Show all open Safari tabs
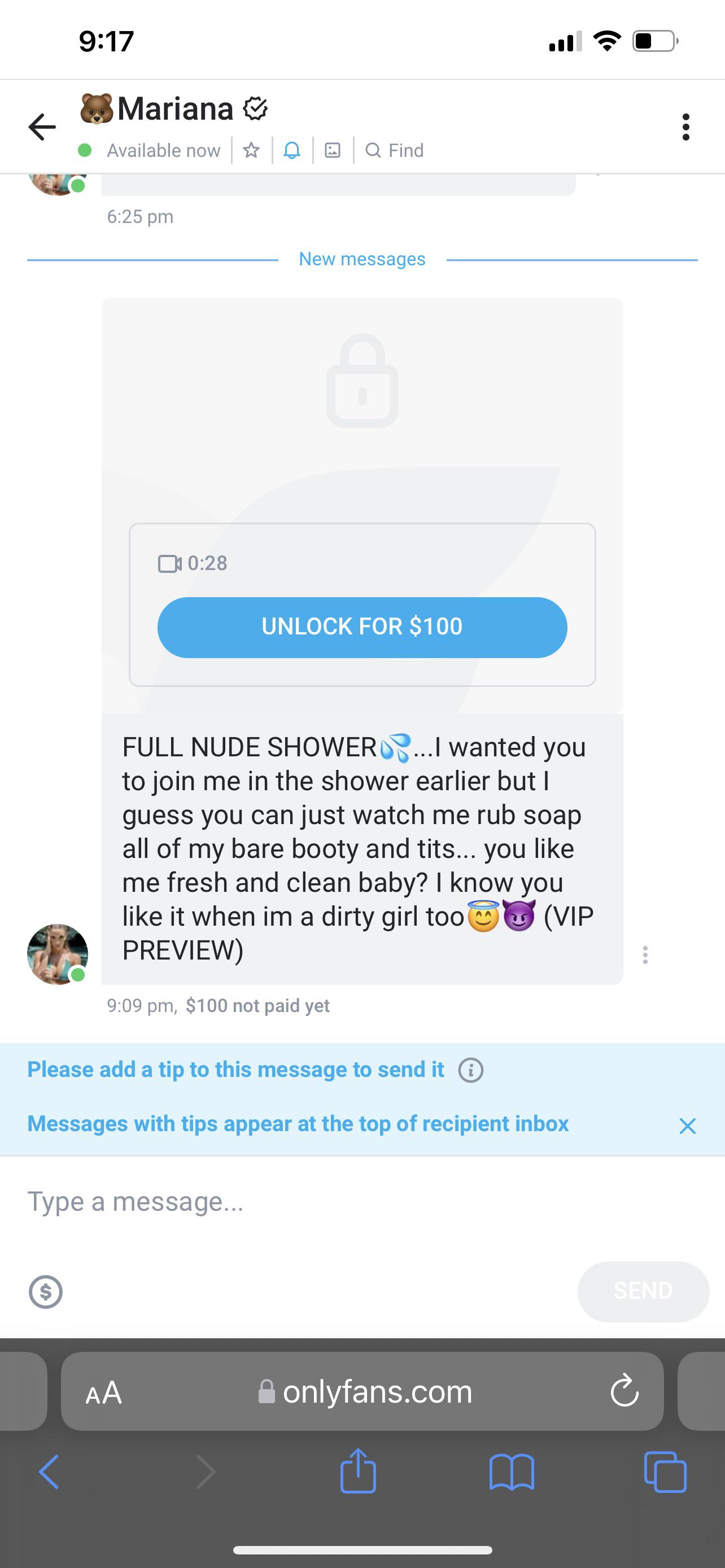 [x=665, y=1472]
